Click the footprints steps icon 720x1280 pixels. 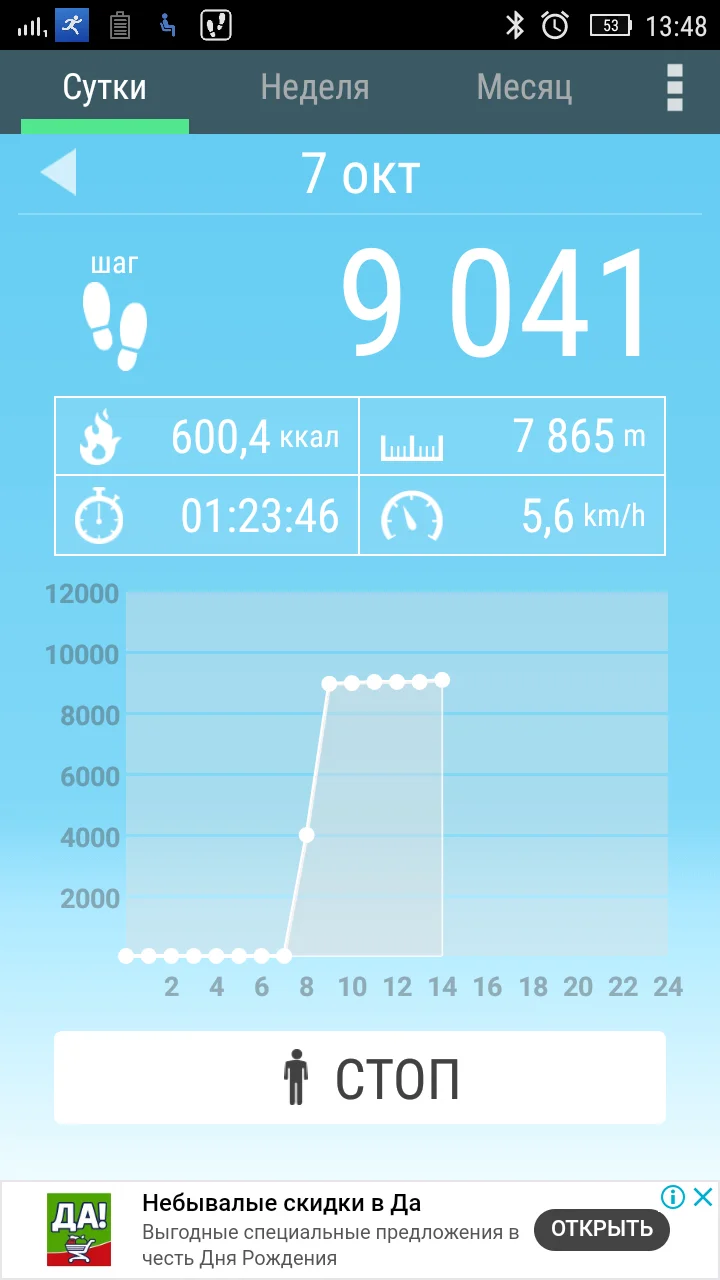(116, 322)
